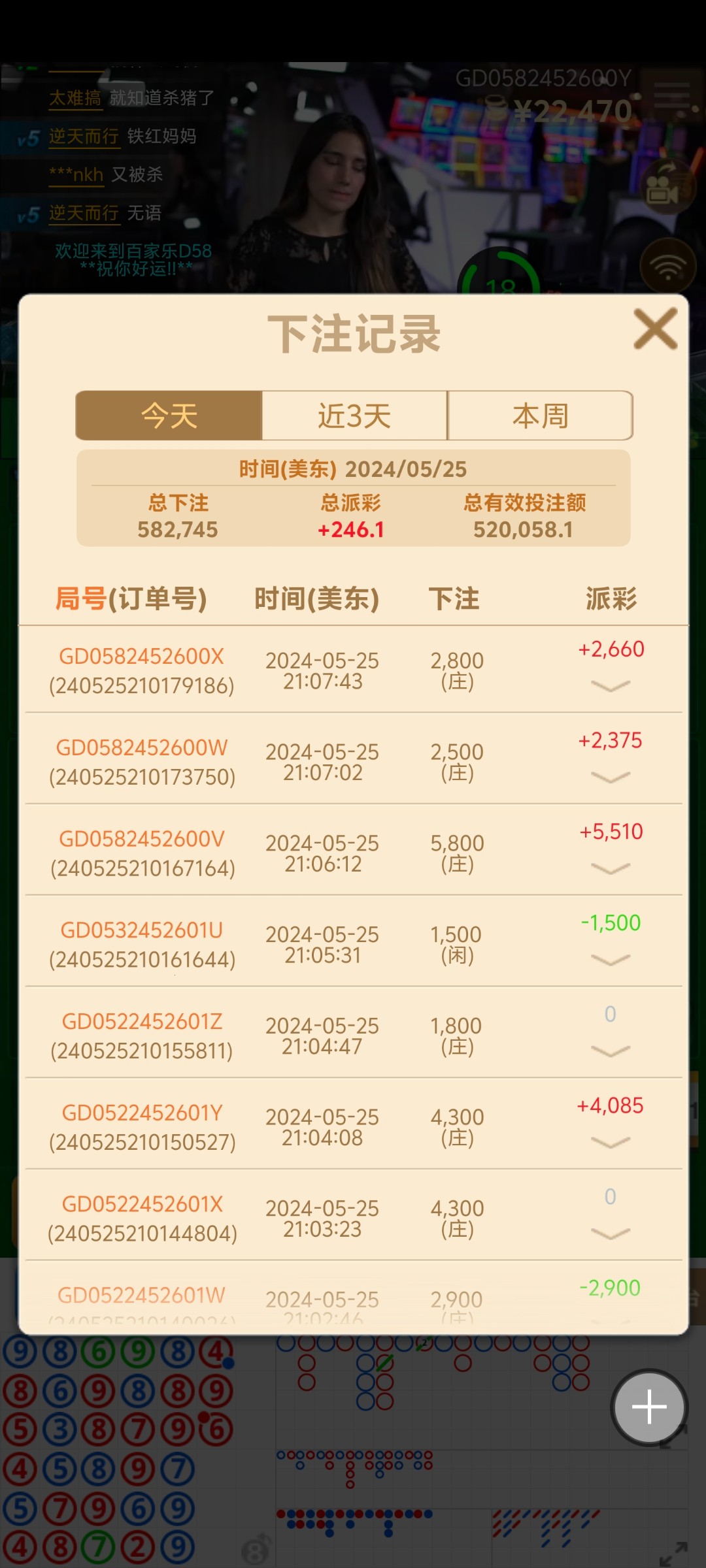Switch to the 本周 tab

point(540,416)
